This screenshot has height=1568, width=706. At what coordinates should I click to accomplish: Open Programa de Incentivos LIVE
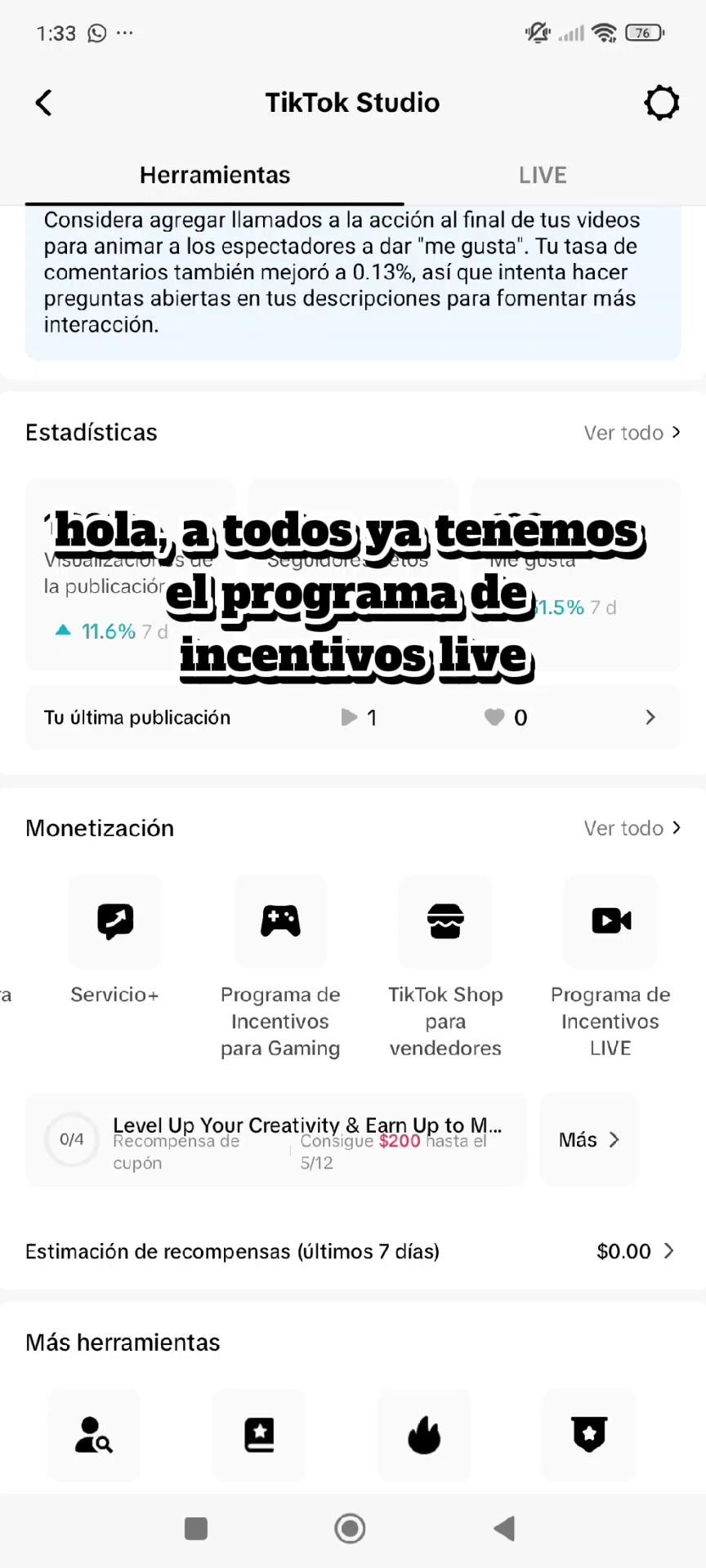pyautogui.click(x=610, y=921)
